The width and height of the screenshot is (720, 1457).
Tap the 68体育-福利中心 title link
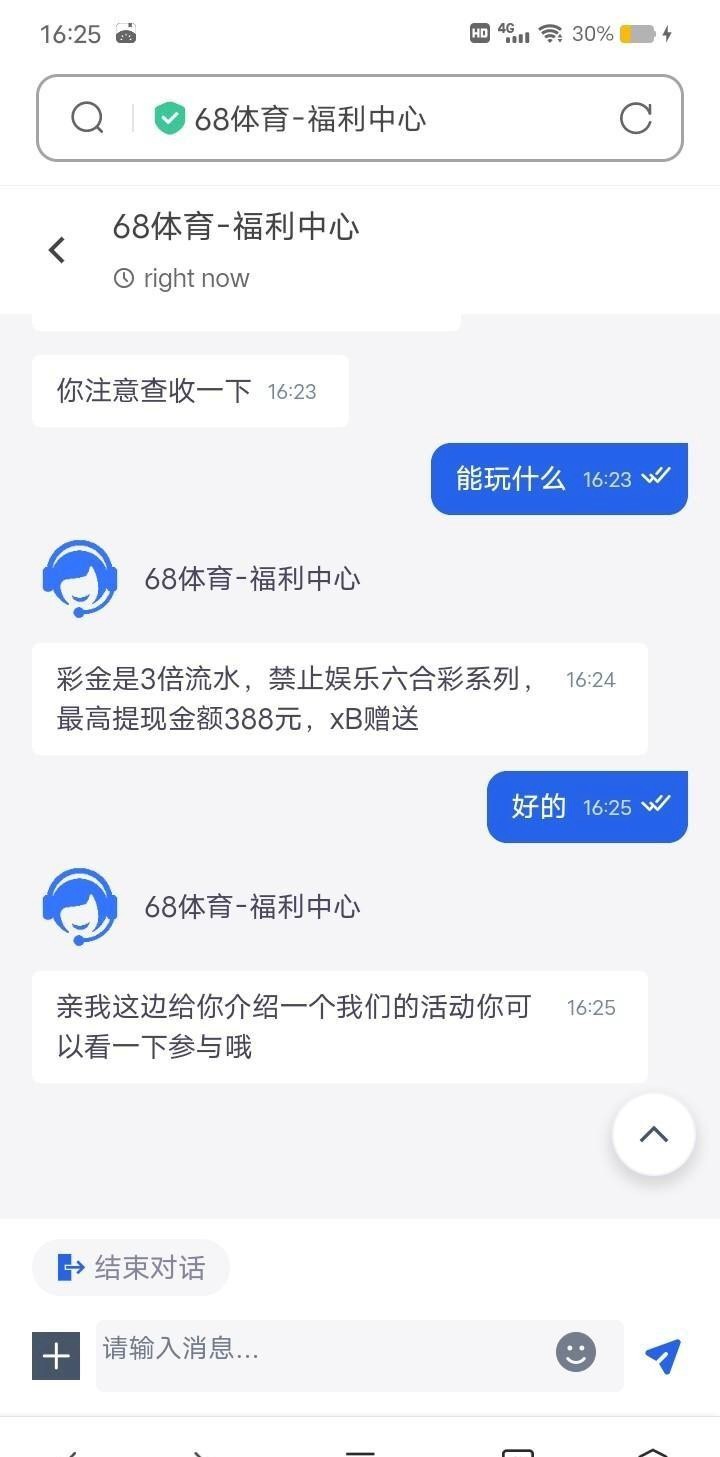pyautogui.click(x=235, y=227)
